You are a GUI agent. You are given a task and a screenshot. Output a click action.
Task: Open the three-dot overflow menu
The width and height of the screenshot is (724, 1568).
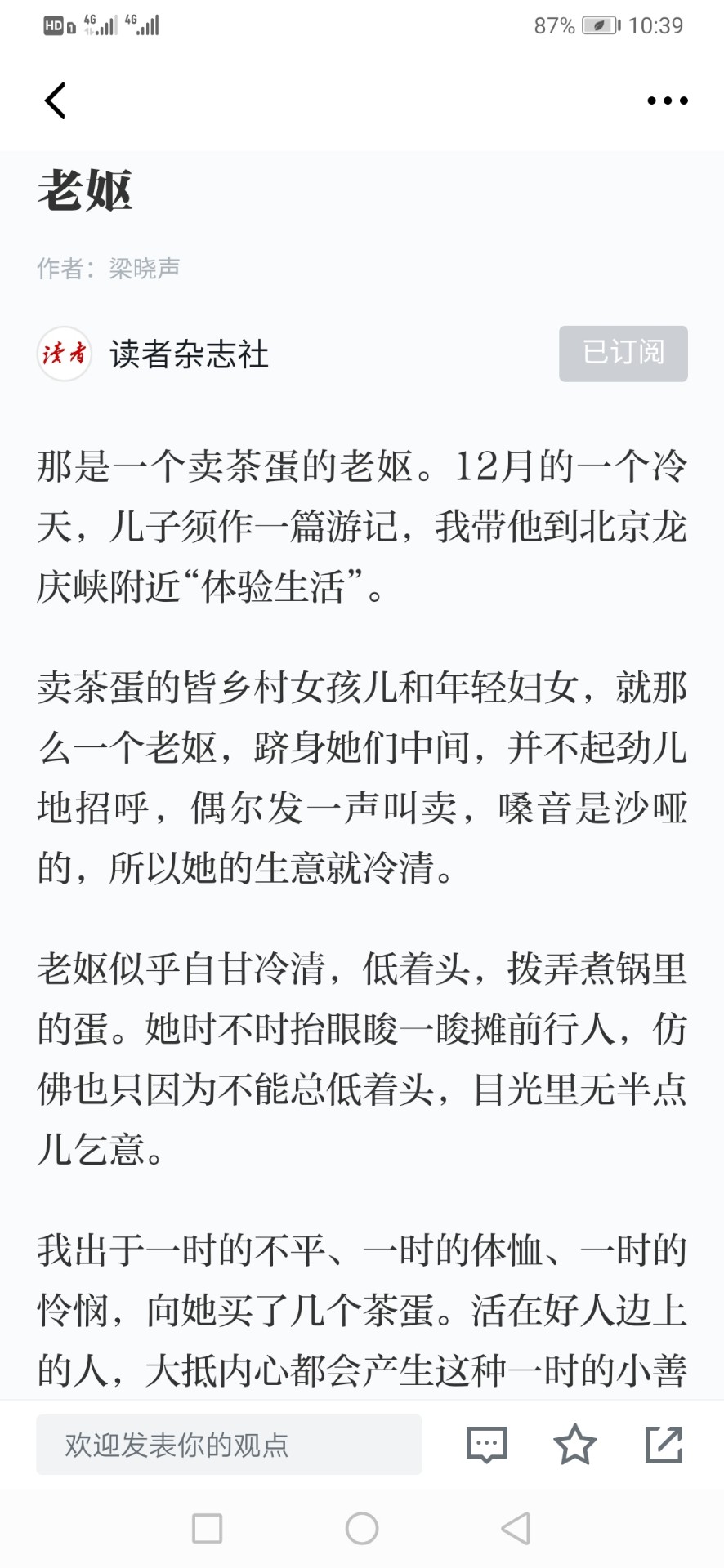(x=668, y=100)
